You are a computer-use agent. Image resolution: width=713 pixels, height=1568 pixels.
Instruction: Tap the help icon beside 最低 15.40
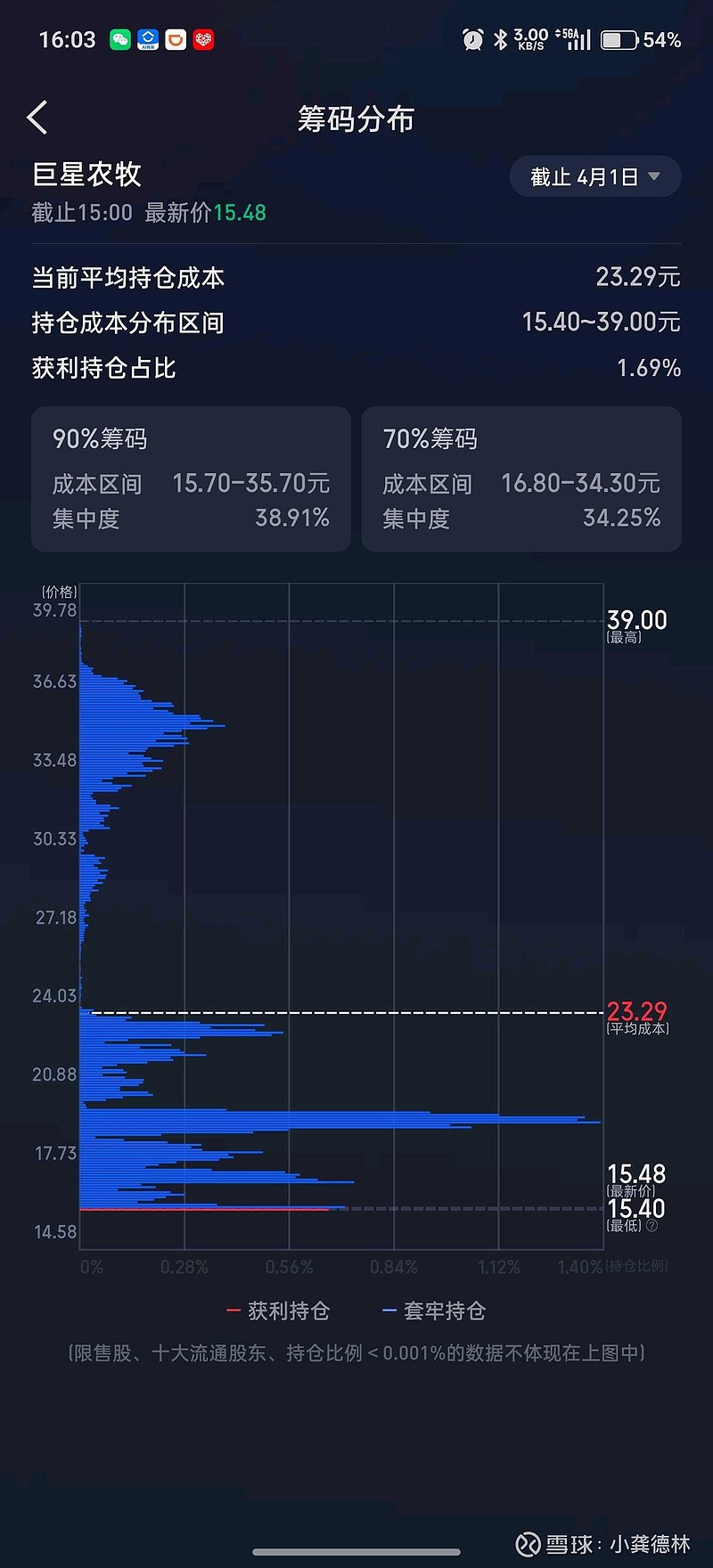pyautogui.click(x=652, y=1226)
